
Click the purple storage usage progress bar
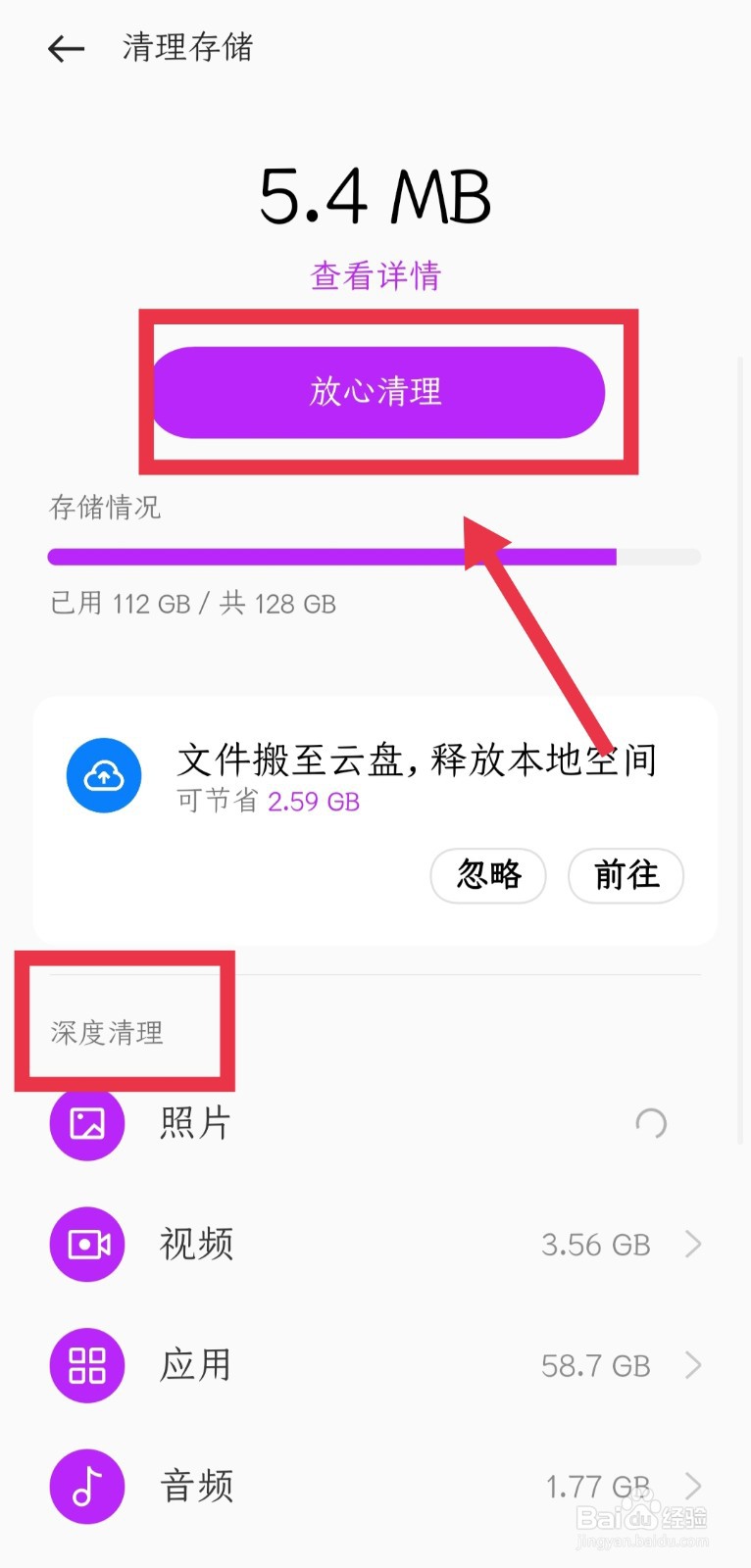click(375, 556)
